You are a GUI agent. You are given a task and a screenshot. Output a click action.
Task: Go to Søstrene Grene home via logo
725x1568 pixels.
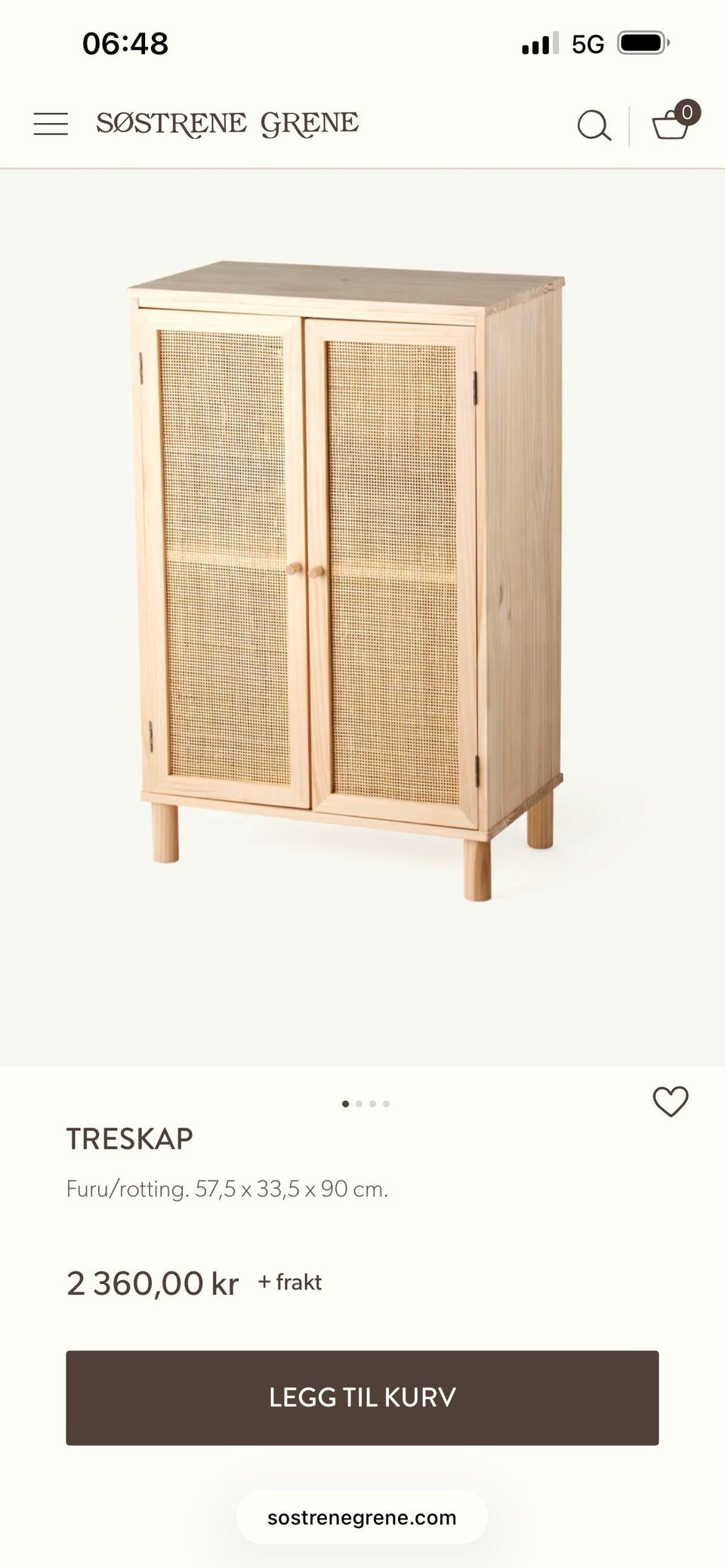click(227, 124)
